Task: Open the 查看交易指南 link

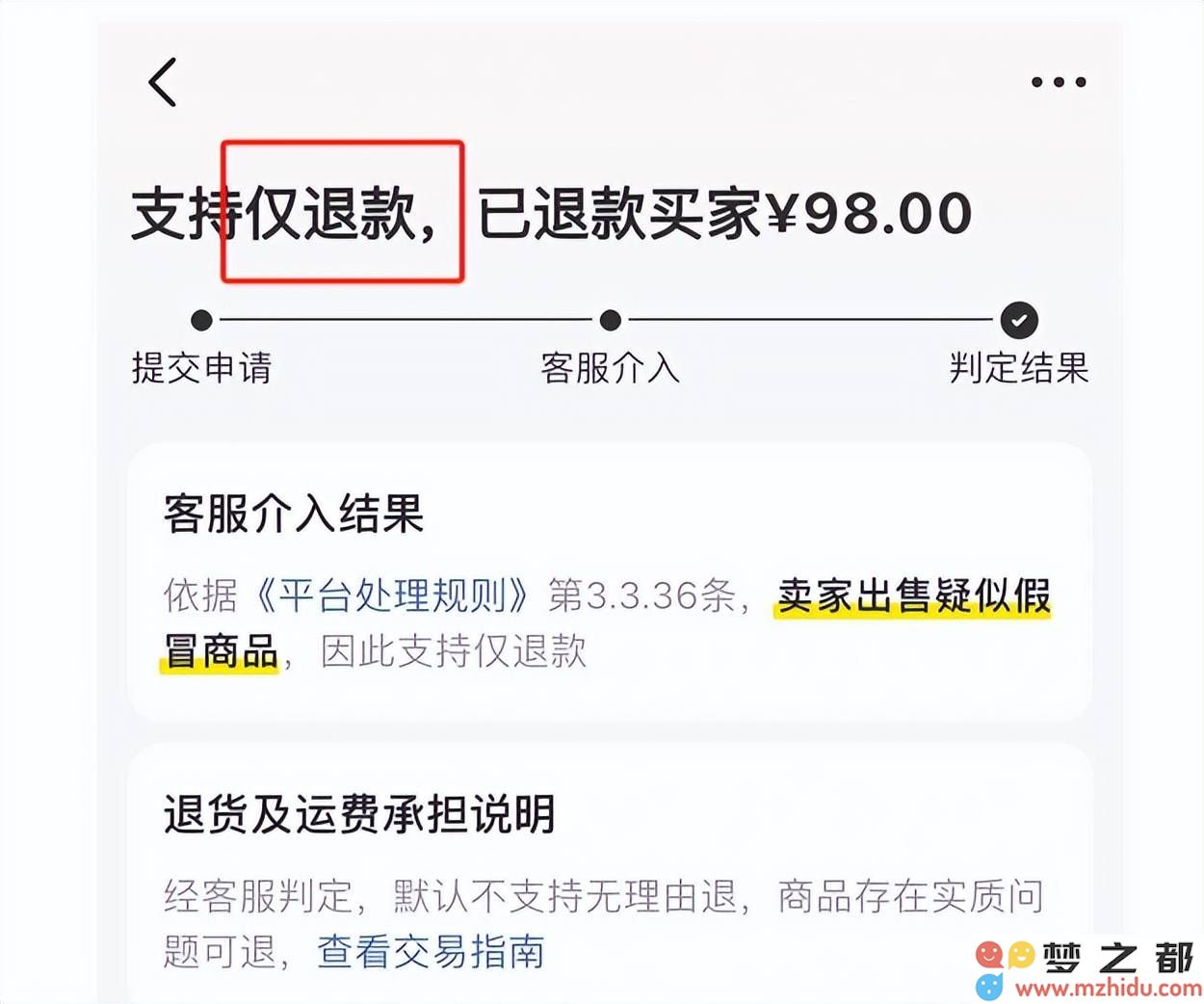Action: 431,952
